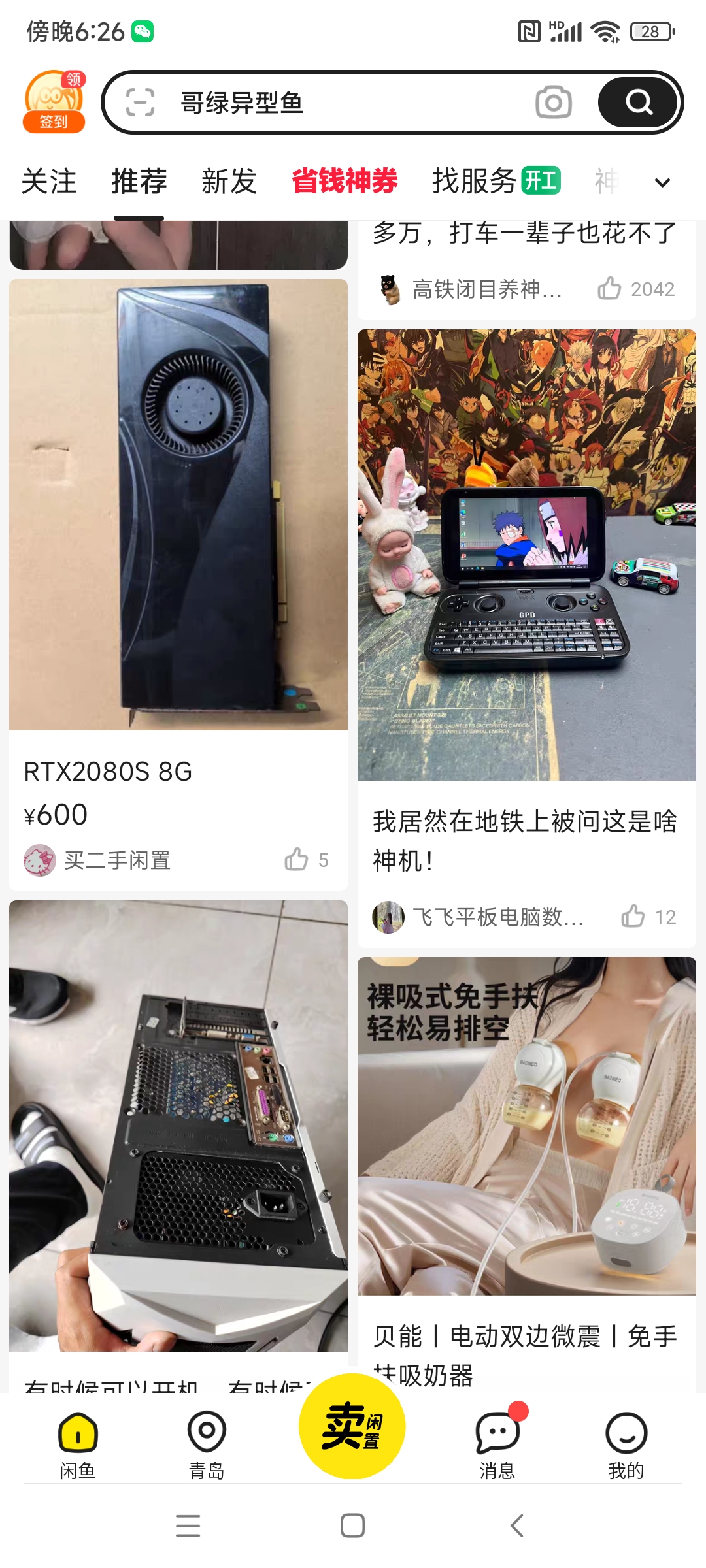Expand the category dropdown chevron

pos(662,182)
